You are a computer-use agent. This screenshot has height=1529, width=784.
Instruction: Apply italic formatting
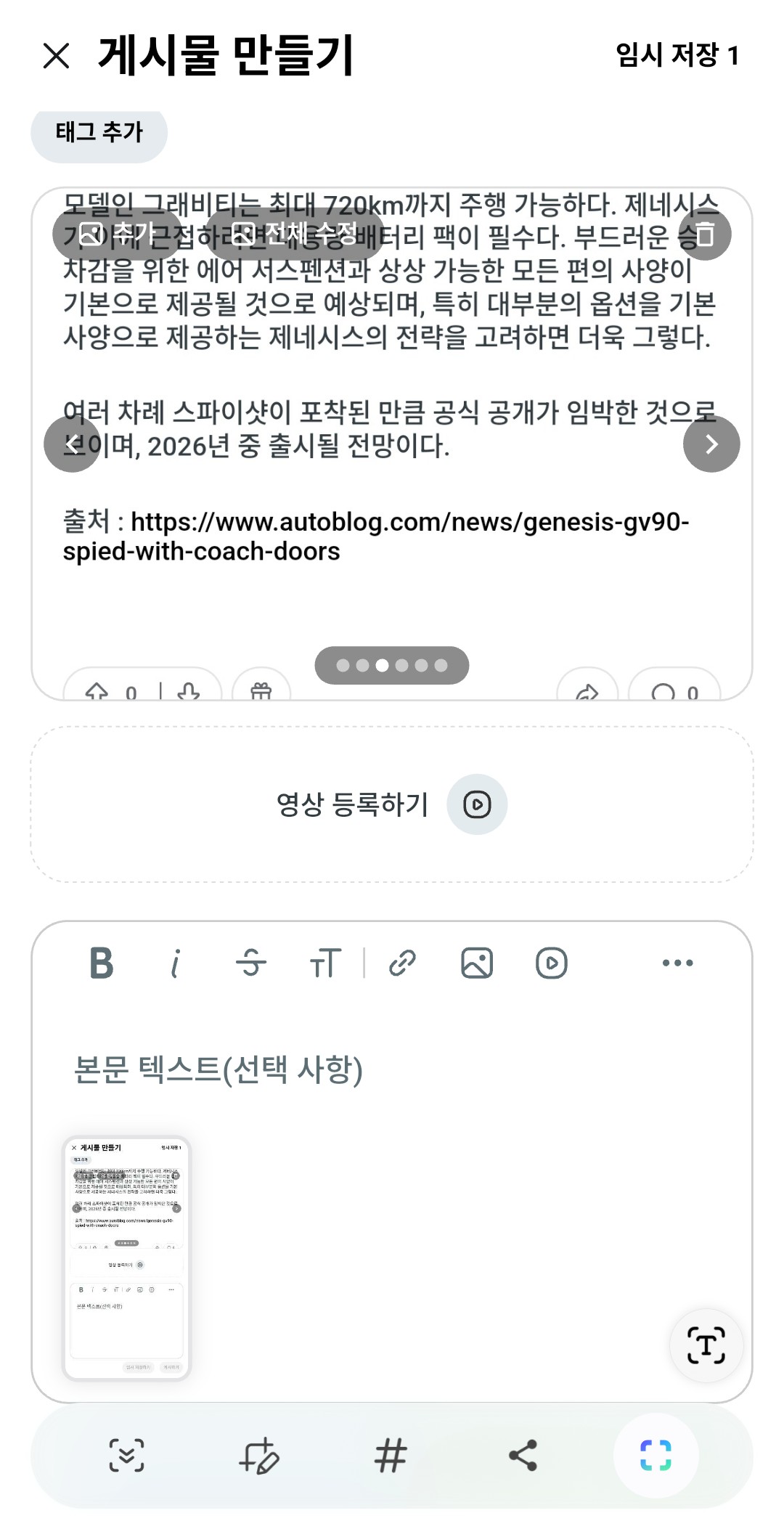[175, 963]
